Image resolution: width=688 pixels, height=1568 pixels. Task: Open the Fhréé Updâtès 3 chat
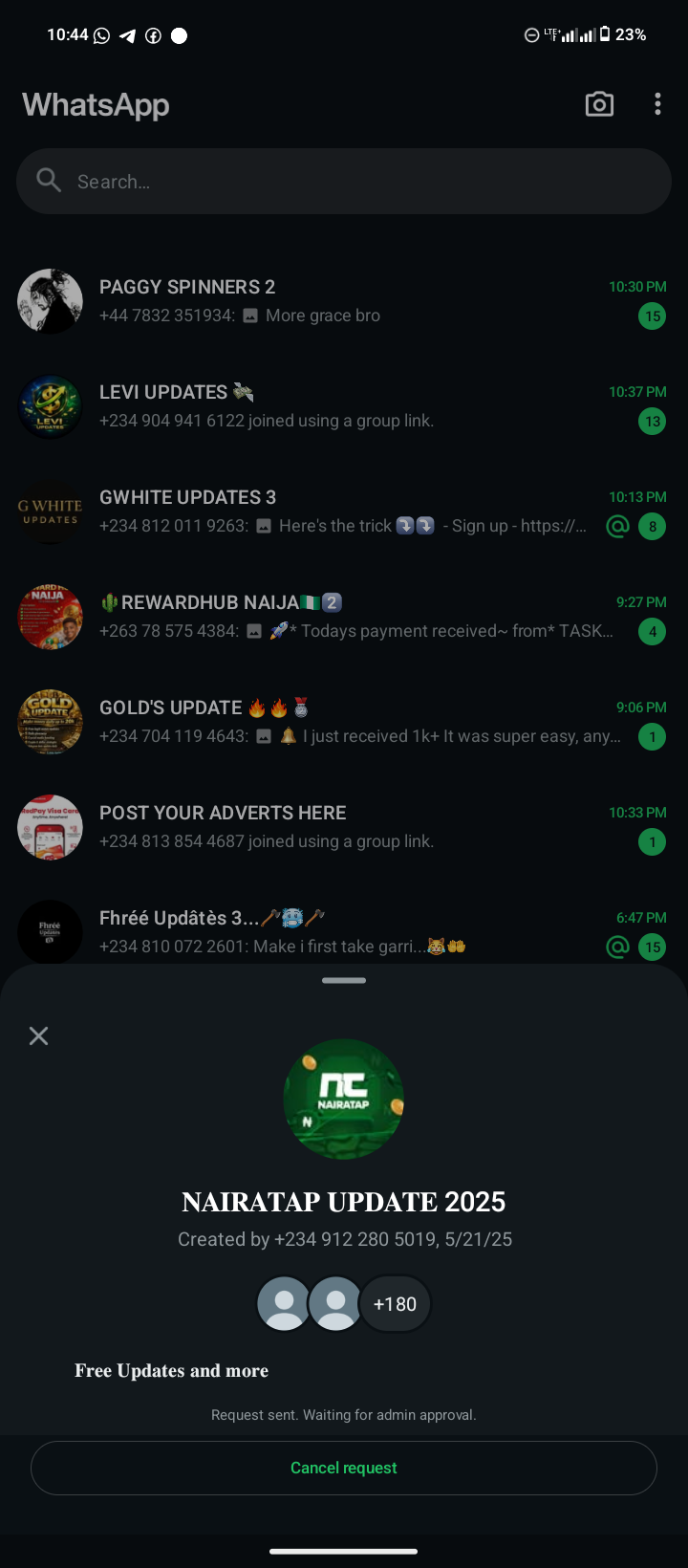344,930
